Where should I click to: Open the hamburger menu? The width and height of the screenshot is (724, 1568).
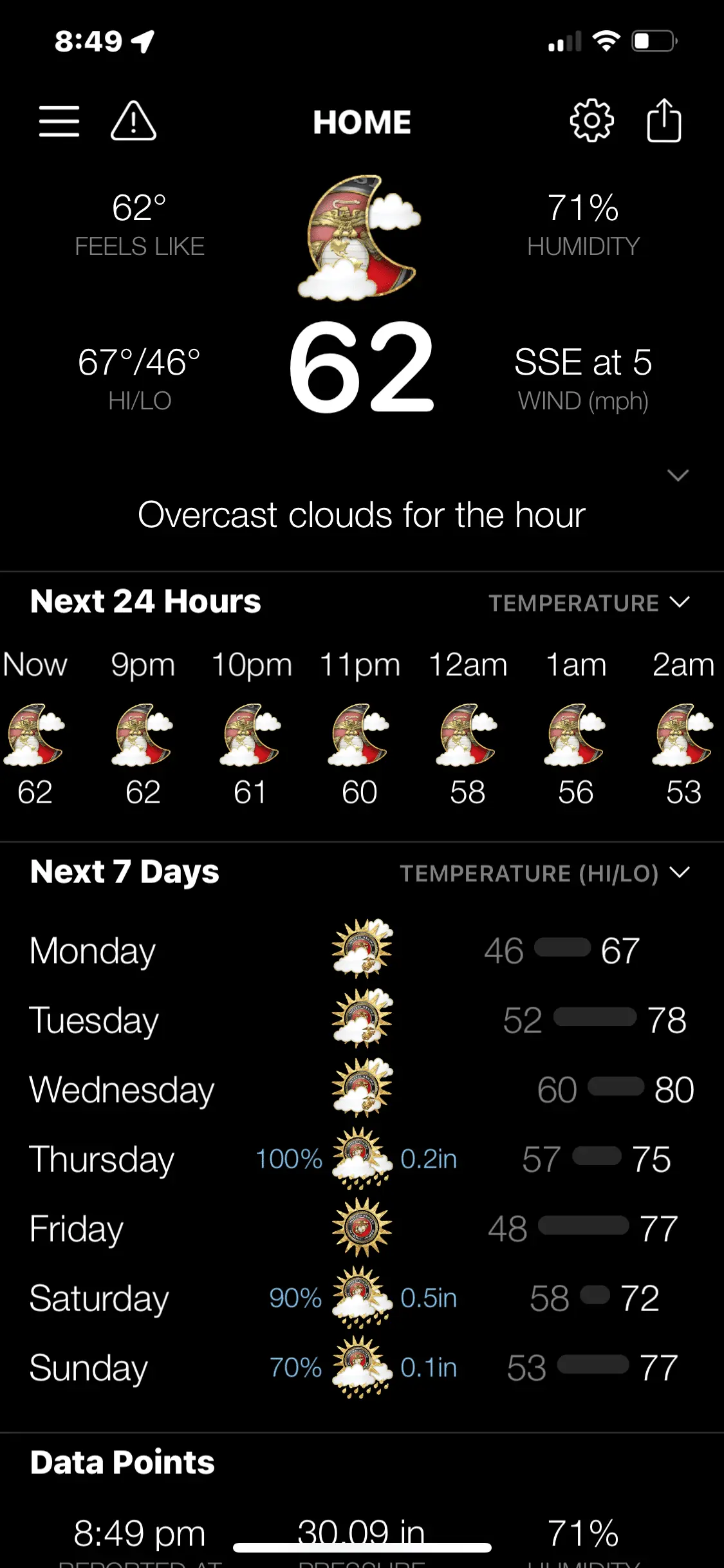(x=59, y=122)
